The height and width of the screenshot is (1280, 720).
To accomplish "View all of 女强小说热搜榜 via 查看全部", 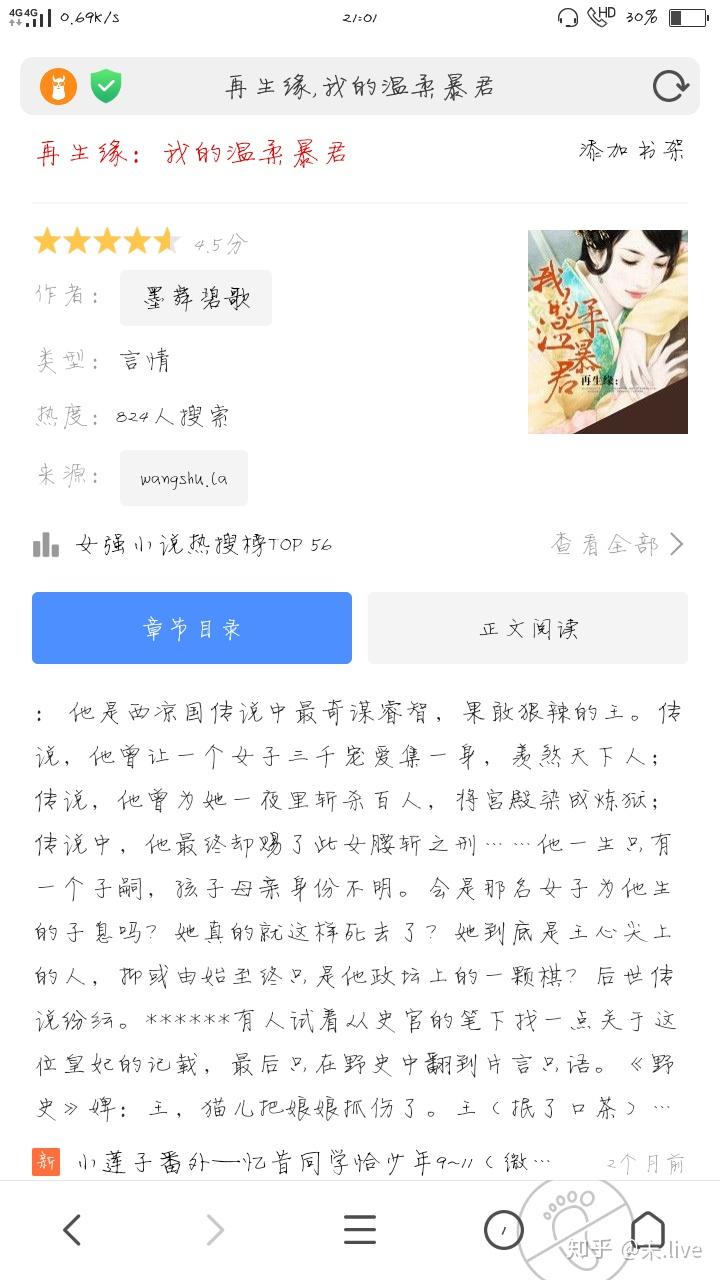I will 617,544.
